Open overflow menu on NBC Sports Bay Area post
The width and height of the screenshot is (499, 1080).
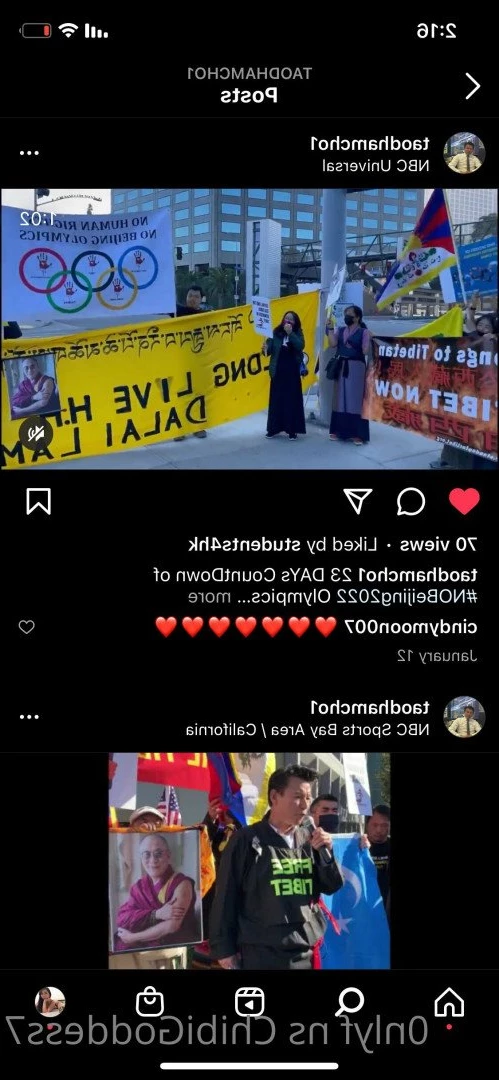click(29, 717)
